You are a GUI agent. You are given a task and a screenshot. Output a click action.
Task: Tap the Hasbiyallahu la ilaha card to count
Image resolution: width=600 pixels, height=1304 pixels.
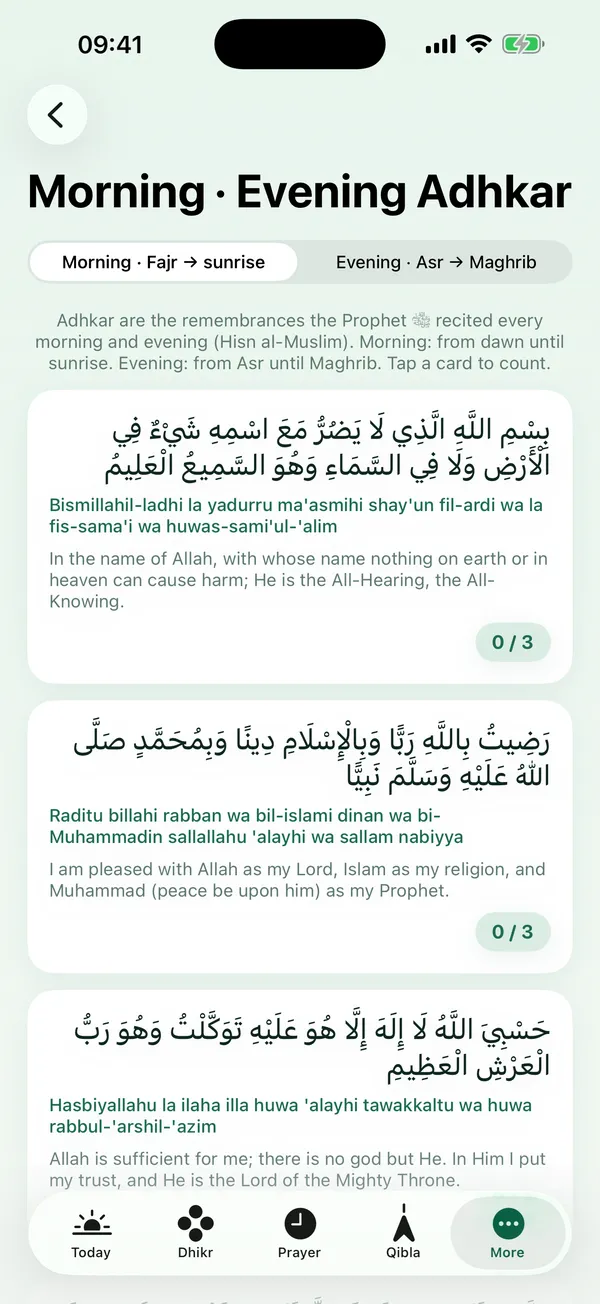tap(300, 1090)
